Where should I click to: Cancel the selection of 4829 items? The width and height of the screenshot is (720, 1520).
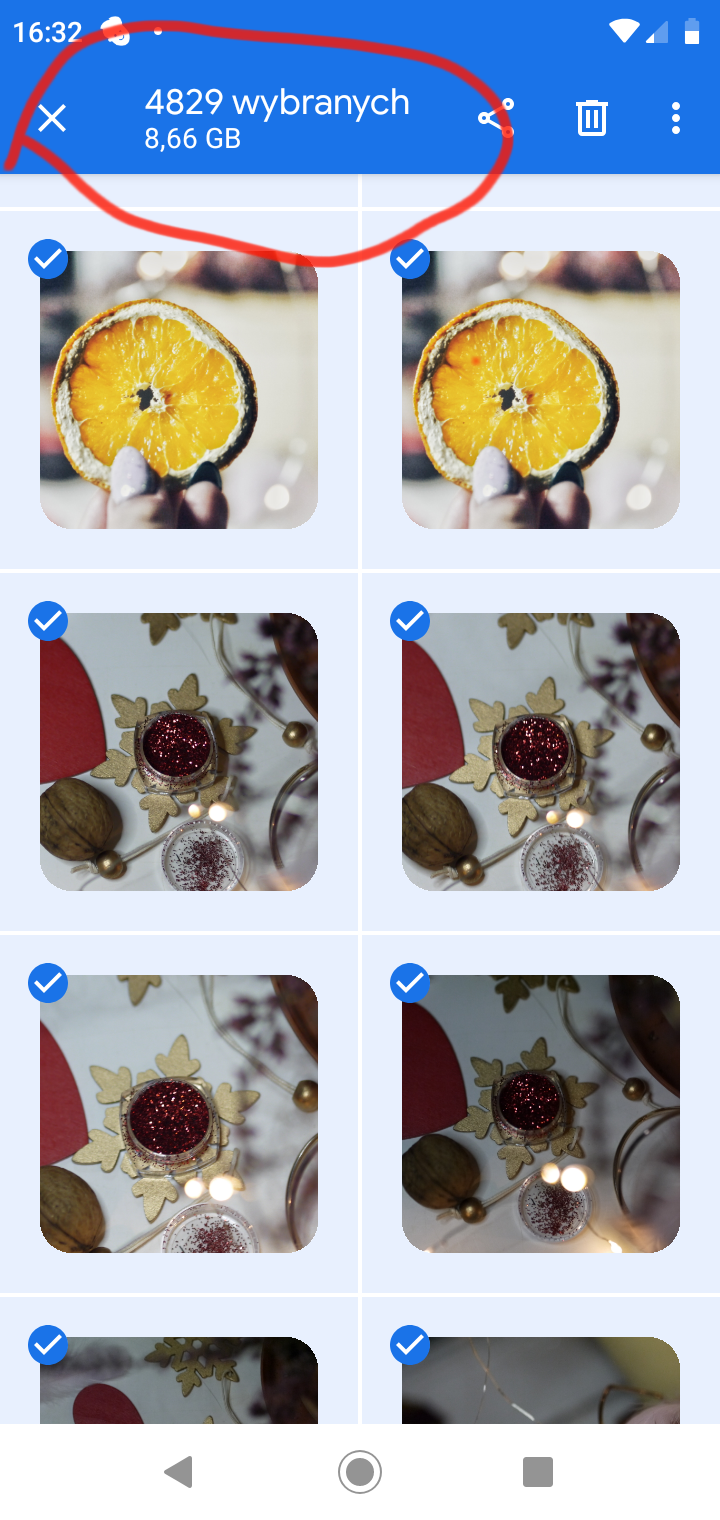click(x=52, y=119)
